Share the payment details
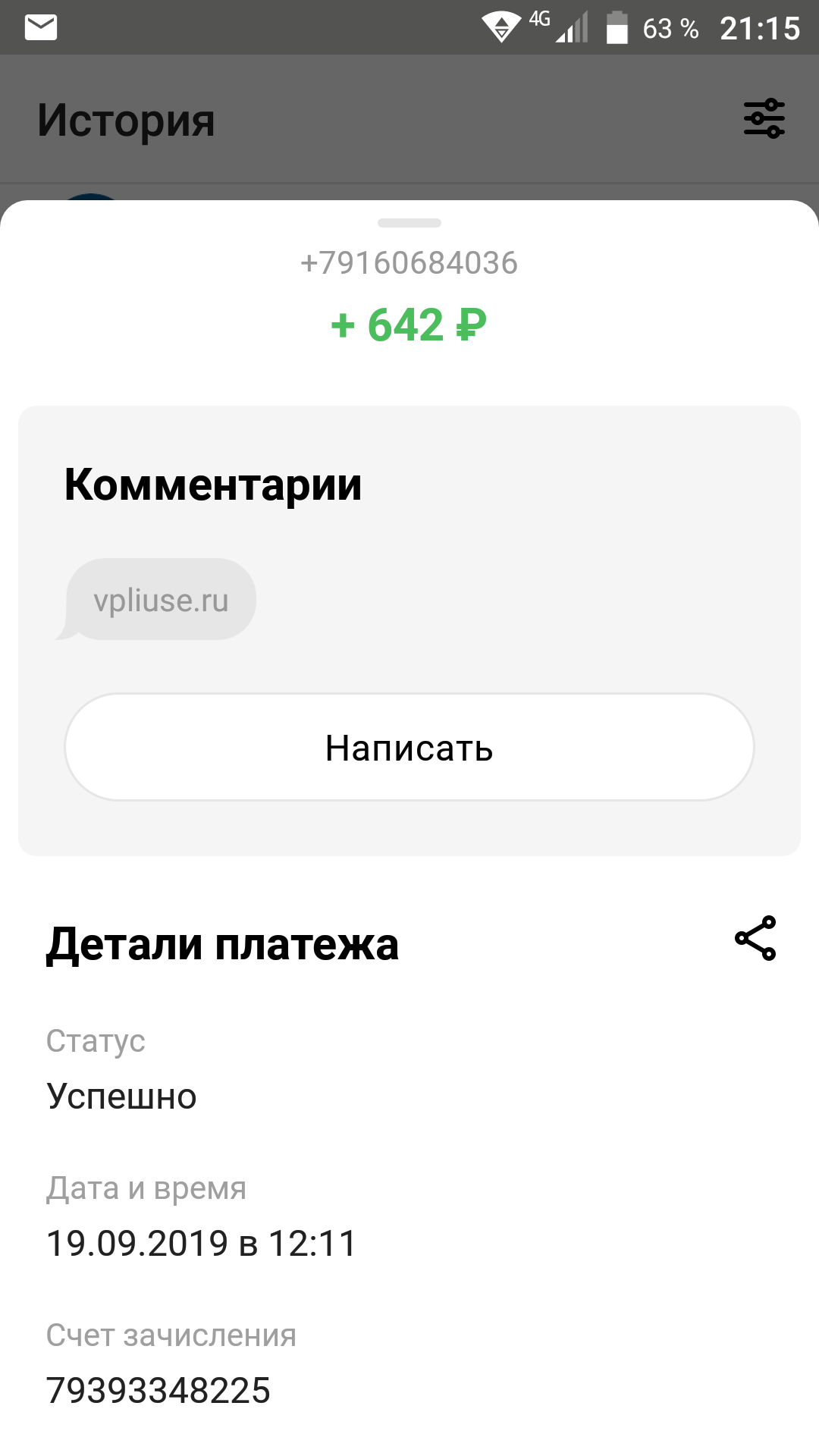 (x=755, y=938)
